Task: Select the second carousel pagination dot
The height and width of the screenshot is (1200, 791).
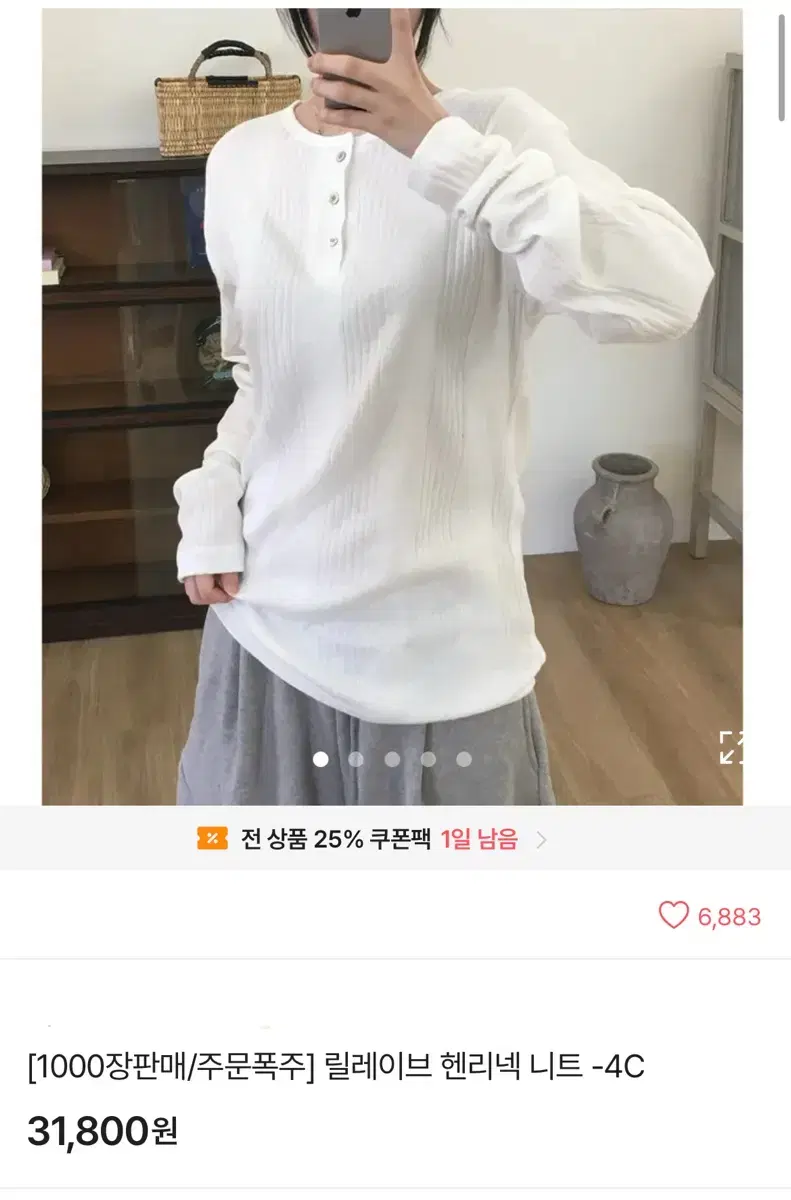Action: 356,760
